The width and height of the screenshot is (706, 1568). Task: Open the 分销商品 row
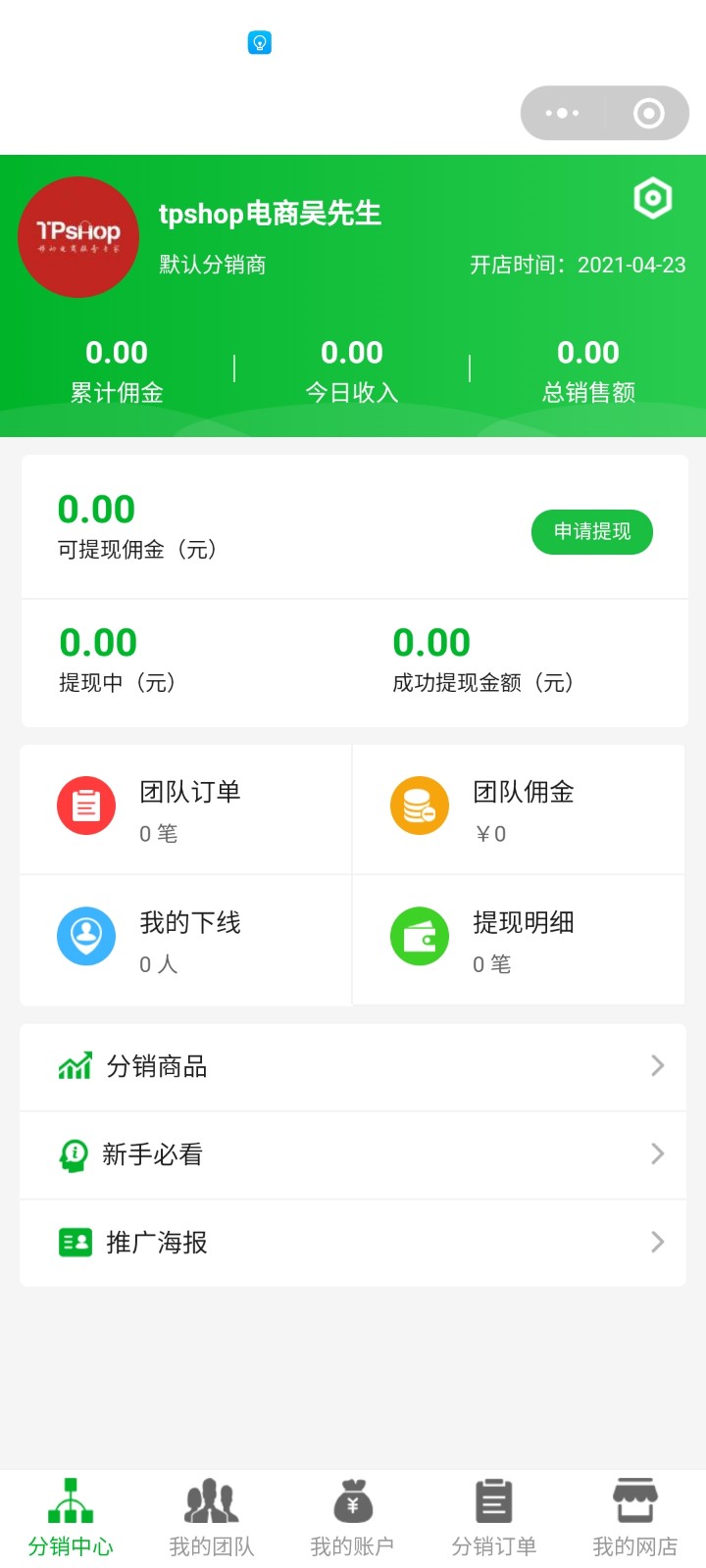pyautogui.click(x=353, y=1066)
